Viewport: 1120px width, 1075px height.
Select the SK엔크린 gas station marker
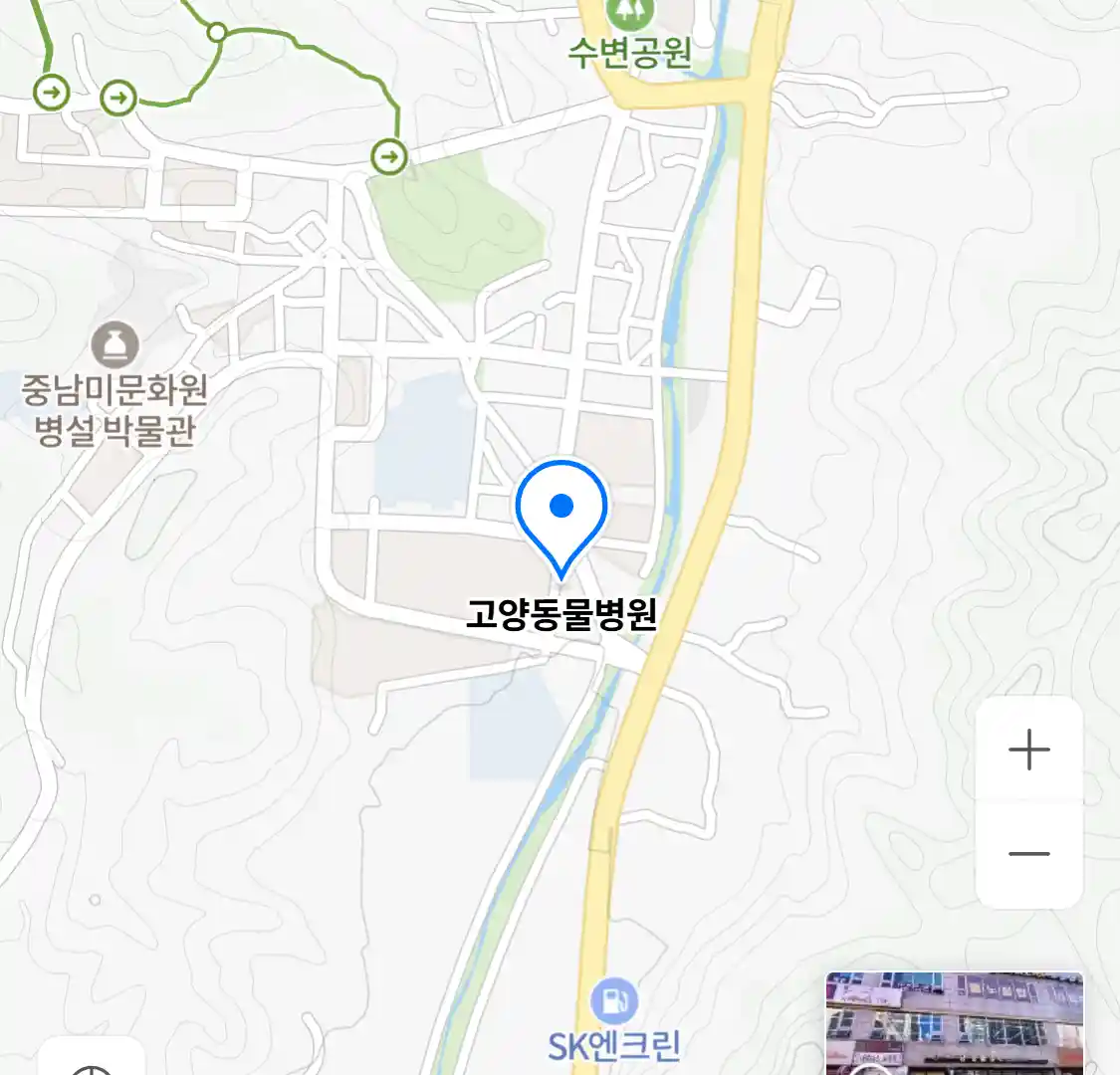click(x=614, y=1001)
